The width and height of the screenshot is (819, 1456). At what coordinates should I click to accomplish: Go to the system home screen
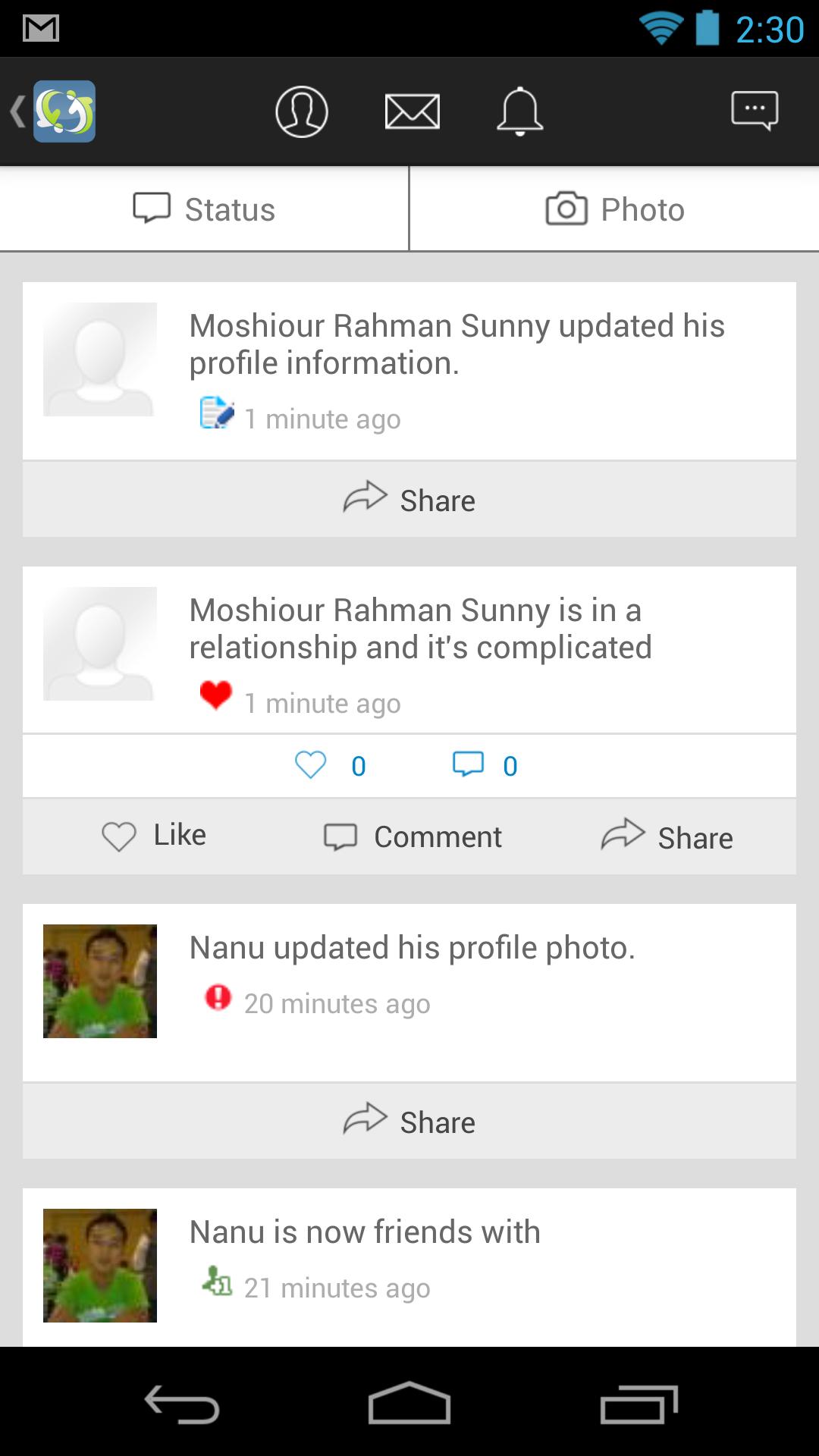pos(409,1404)
